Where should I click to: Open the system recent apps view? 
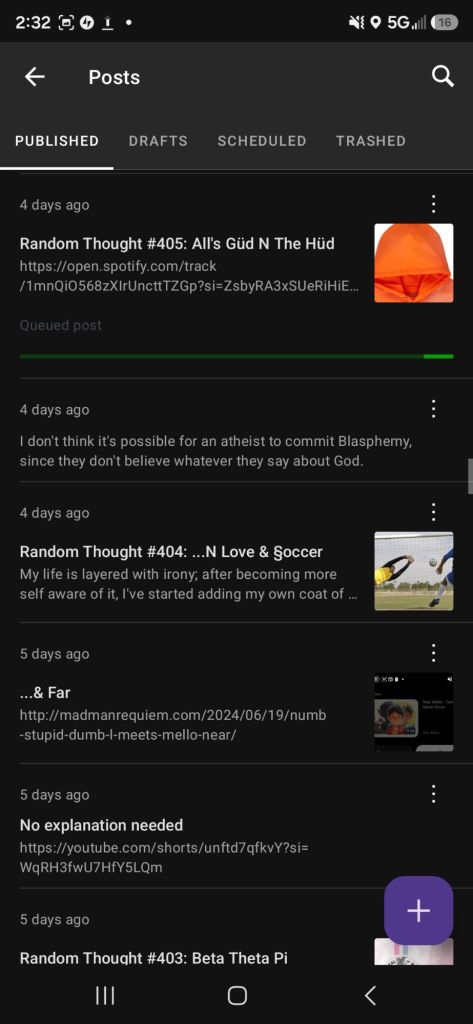coord(105,995)
